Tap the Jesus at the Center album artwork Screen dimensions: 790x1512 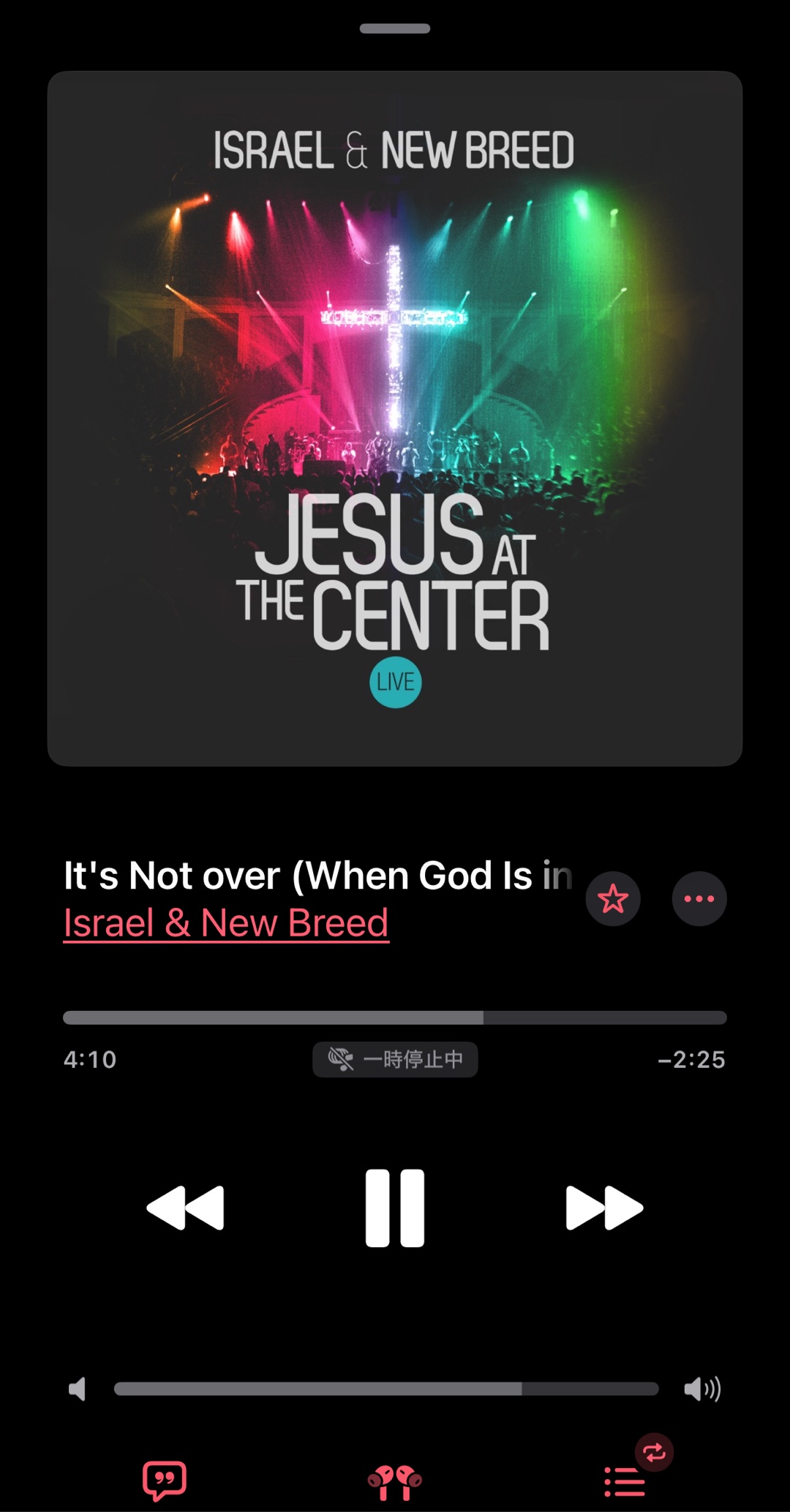pyautogui.click(x=395, y=418)
